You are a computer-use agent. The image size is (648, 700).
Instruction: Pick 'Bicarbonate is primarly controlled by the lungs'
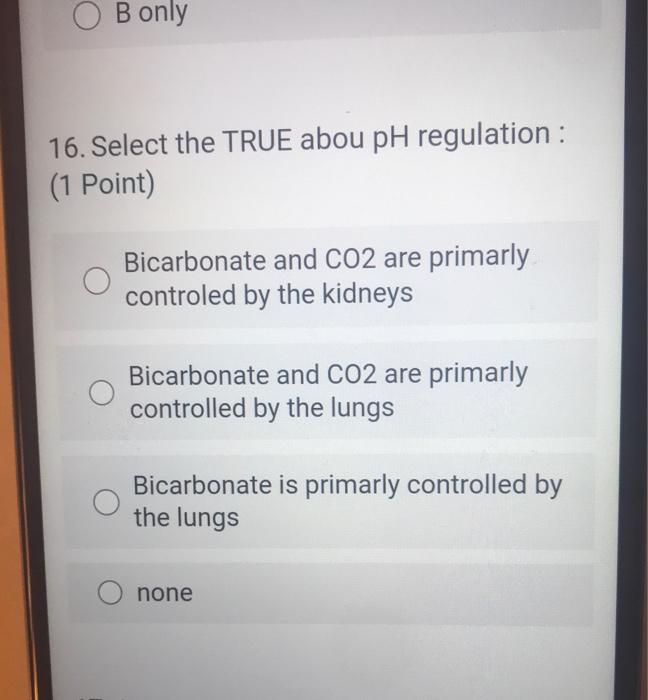tap(104, 502)
